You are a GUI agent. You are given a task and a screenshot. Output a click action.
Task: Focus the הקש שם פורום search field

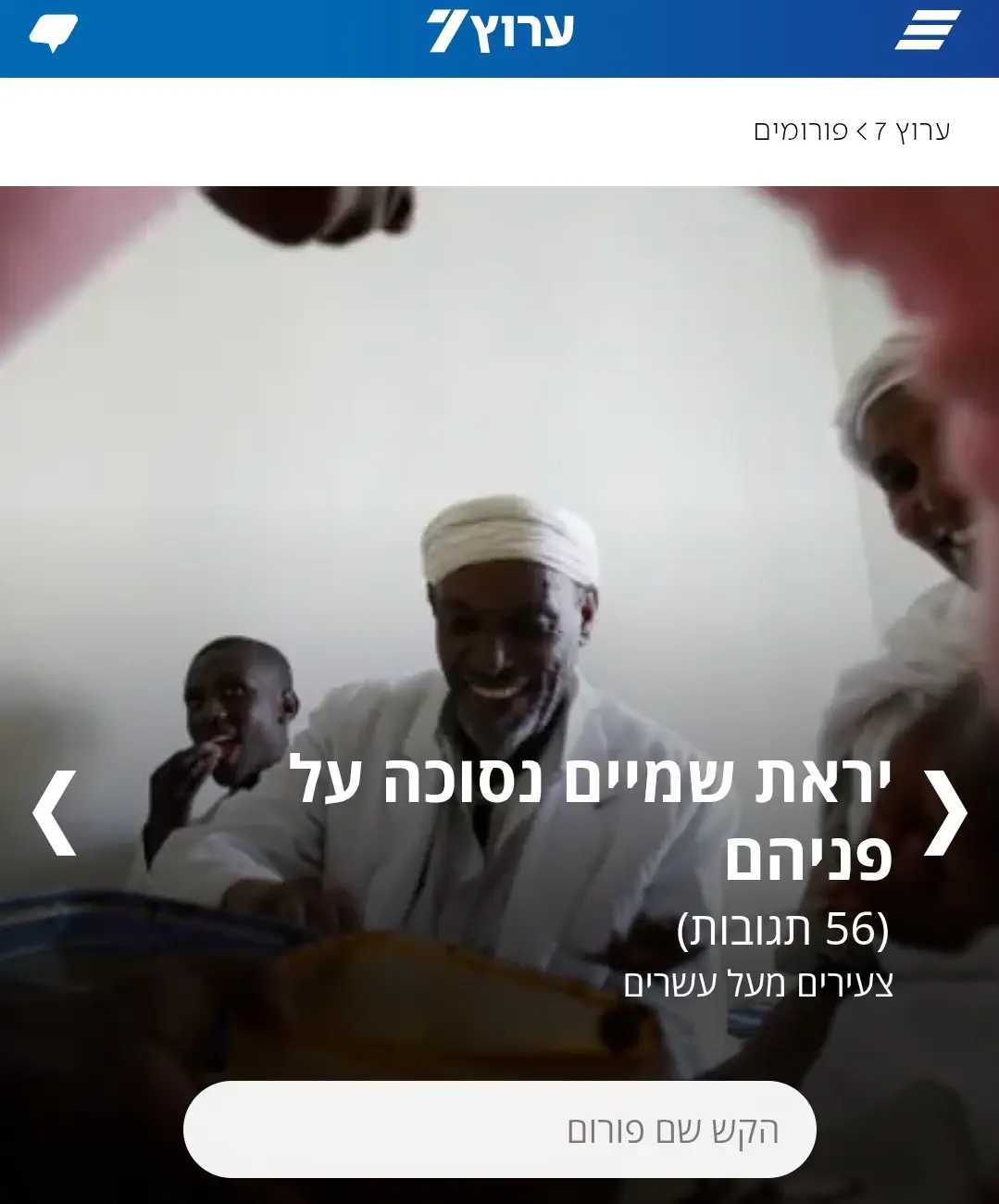click(x=499, y=1130)
